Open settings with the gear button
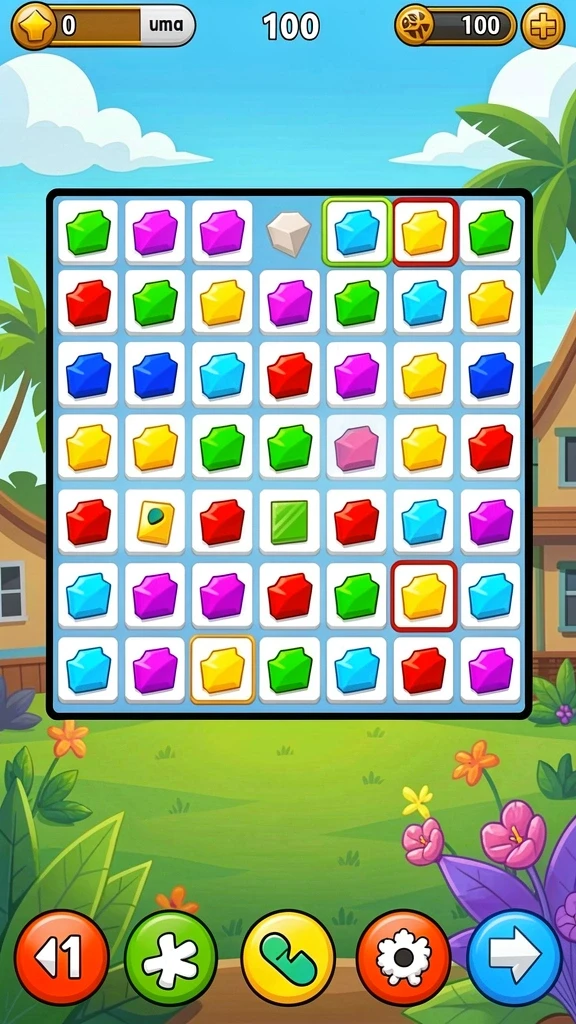This screenshot has width=576, height=1024. pos(403,958)
